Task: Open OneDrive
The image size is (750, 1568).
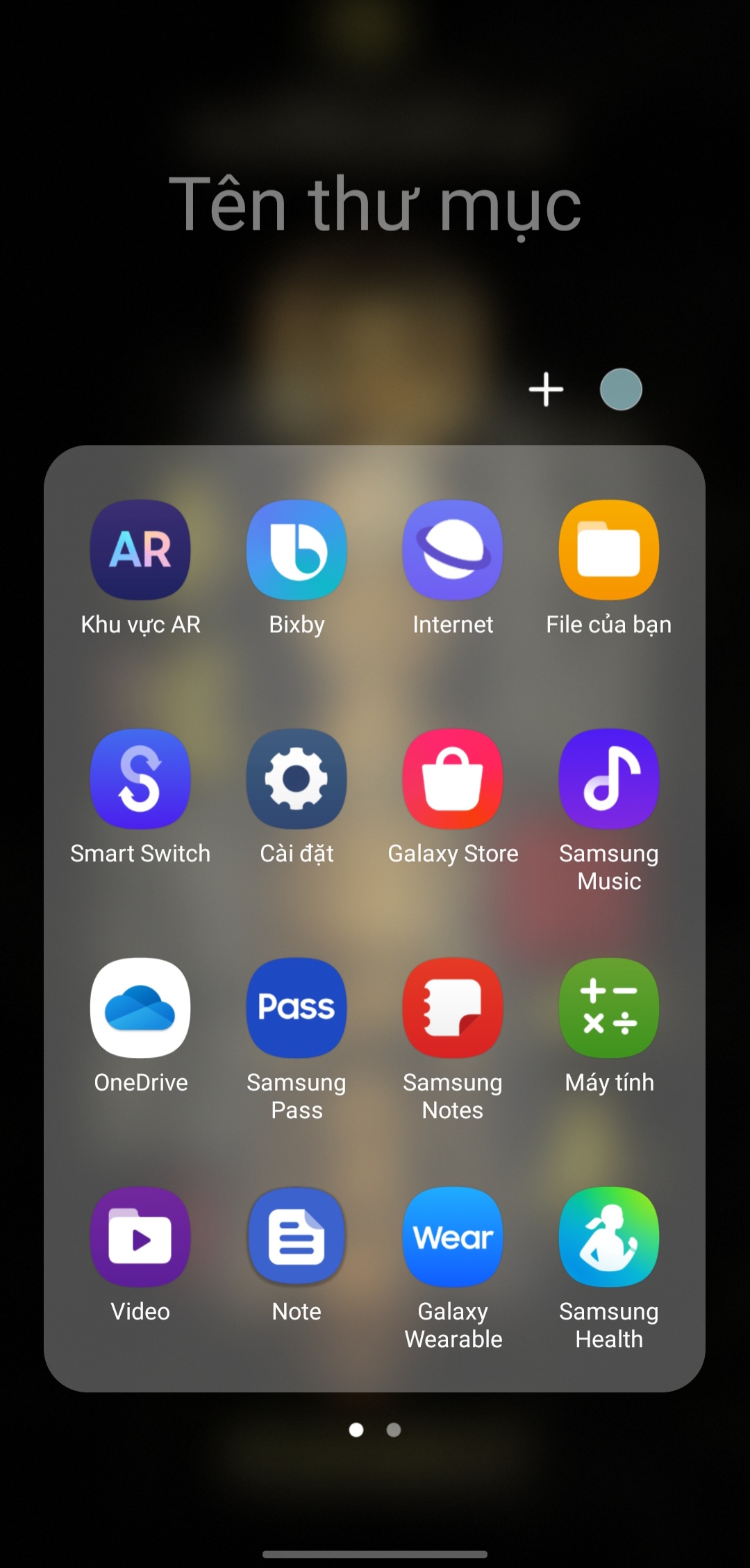Action: [140, 1008]
